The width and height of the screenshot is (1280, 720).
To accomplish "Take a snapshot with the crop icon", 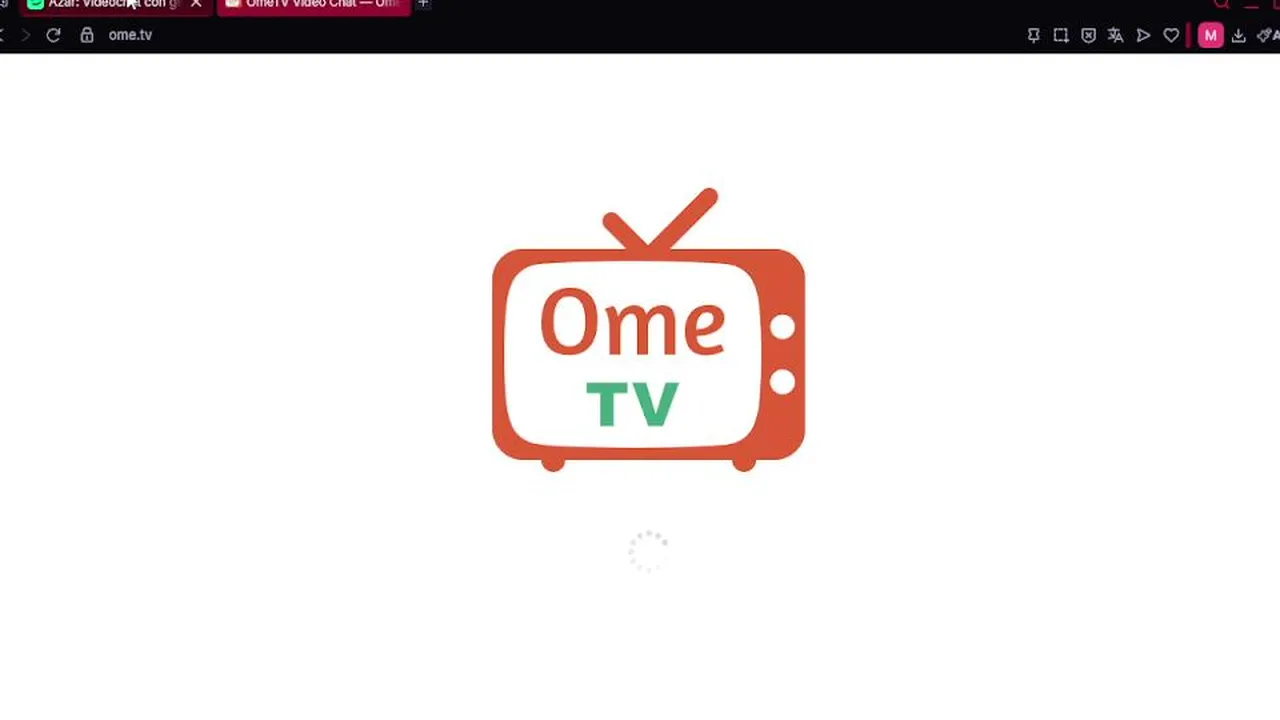I will (1061, 36).
